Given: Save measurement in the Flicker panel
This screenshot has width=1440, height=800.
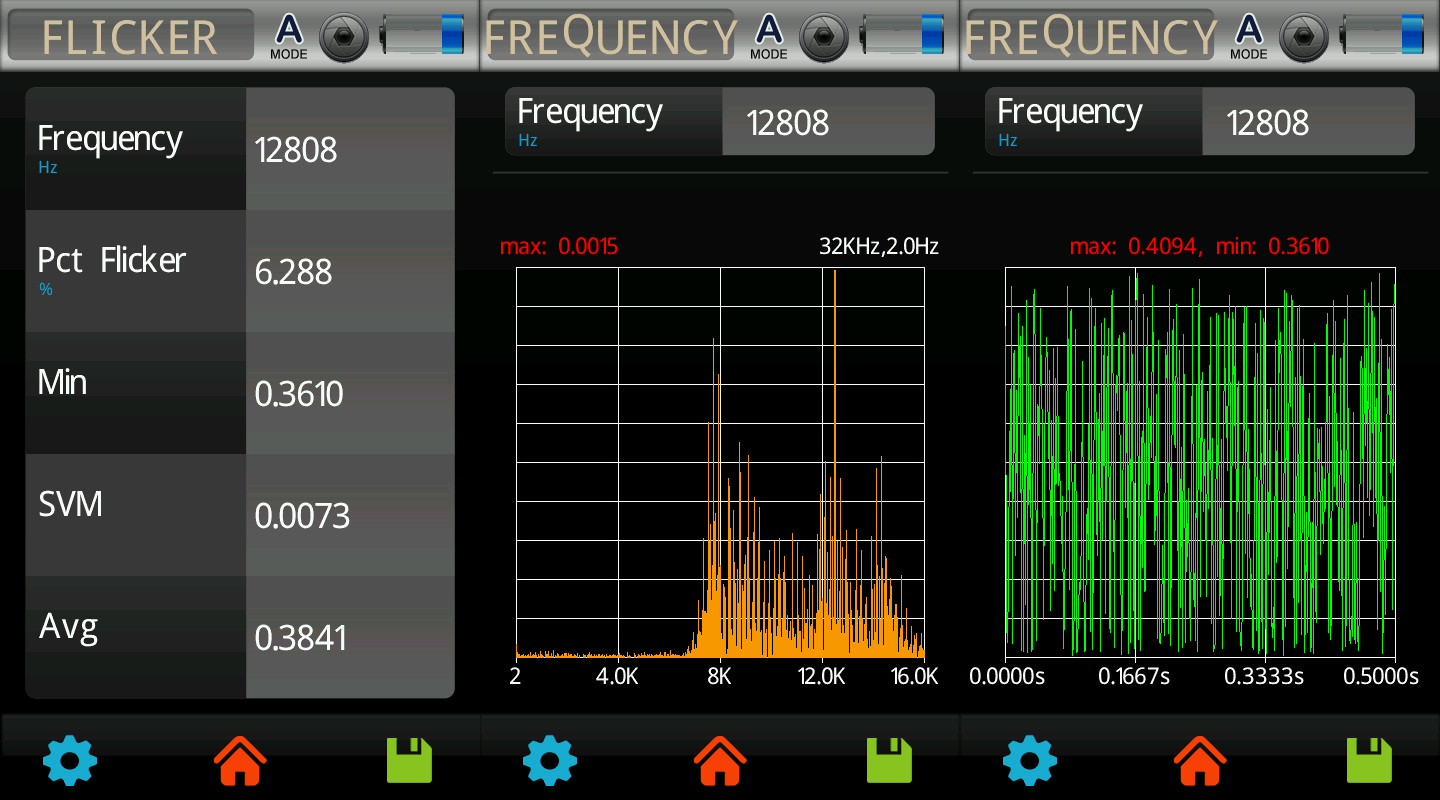Looking at the screenshot, I should click(409, 762).
